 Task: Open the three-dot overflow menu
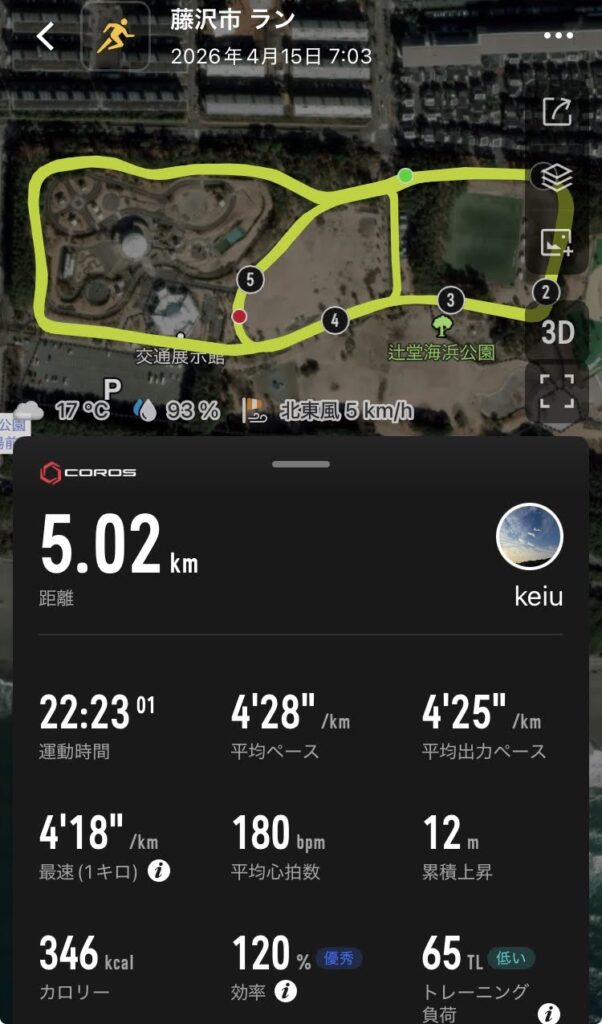(x=558, y=37)
